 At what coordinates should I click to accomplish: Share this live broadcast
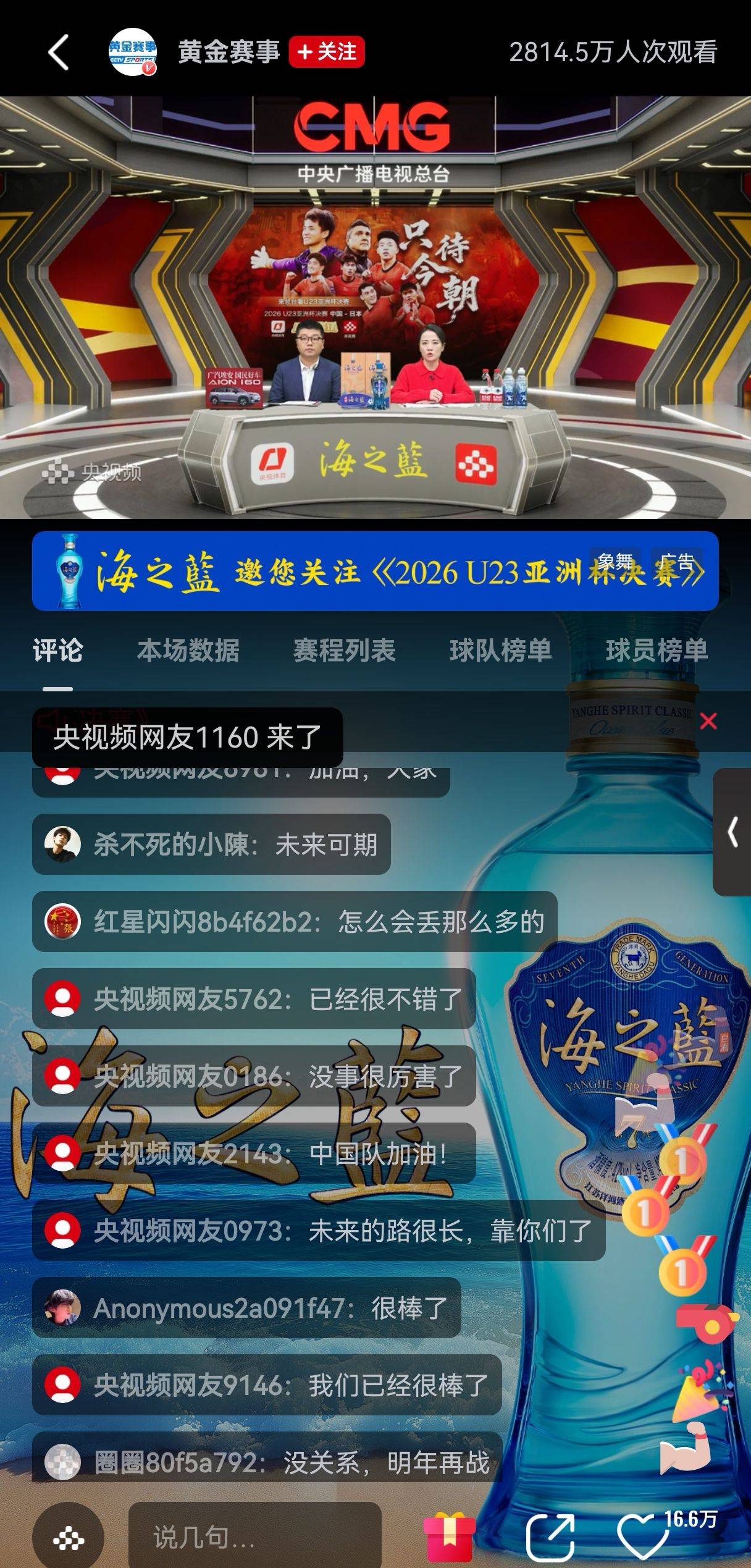(x=550, y=1536)
